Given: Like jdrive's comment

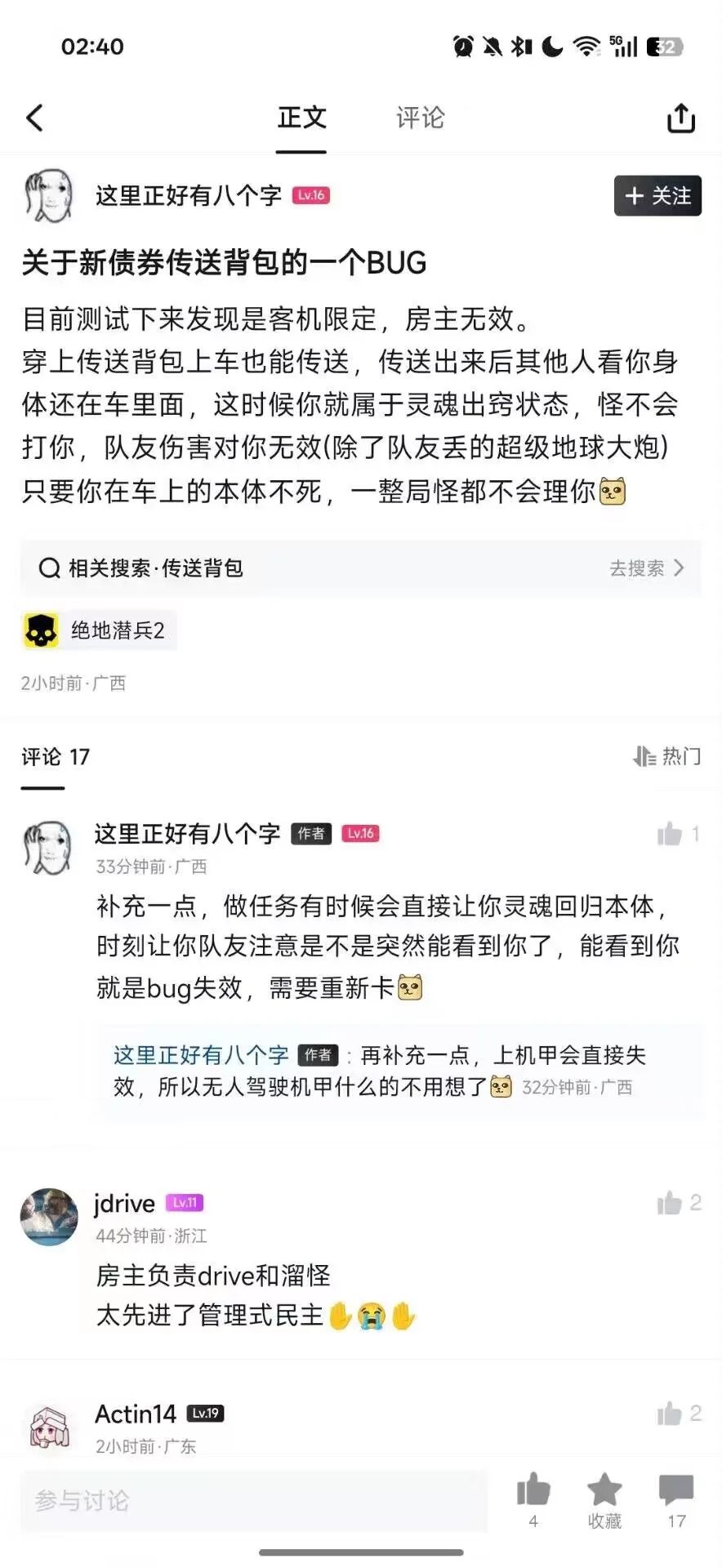Looking at the screenshot, I should coord(671,1203).
